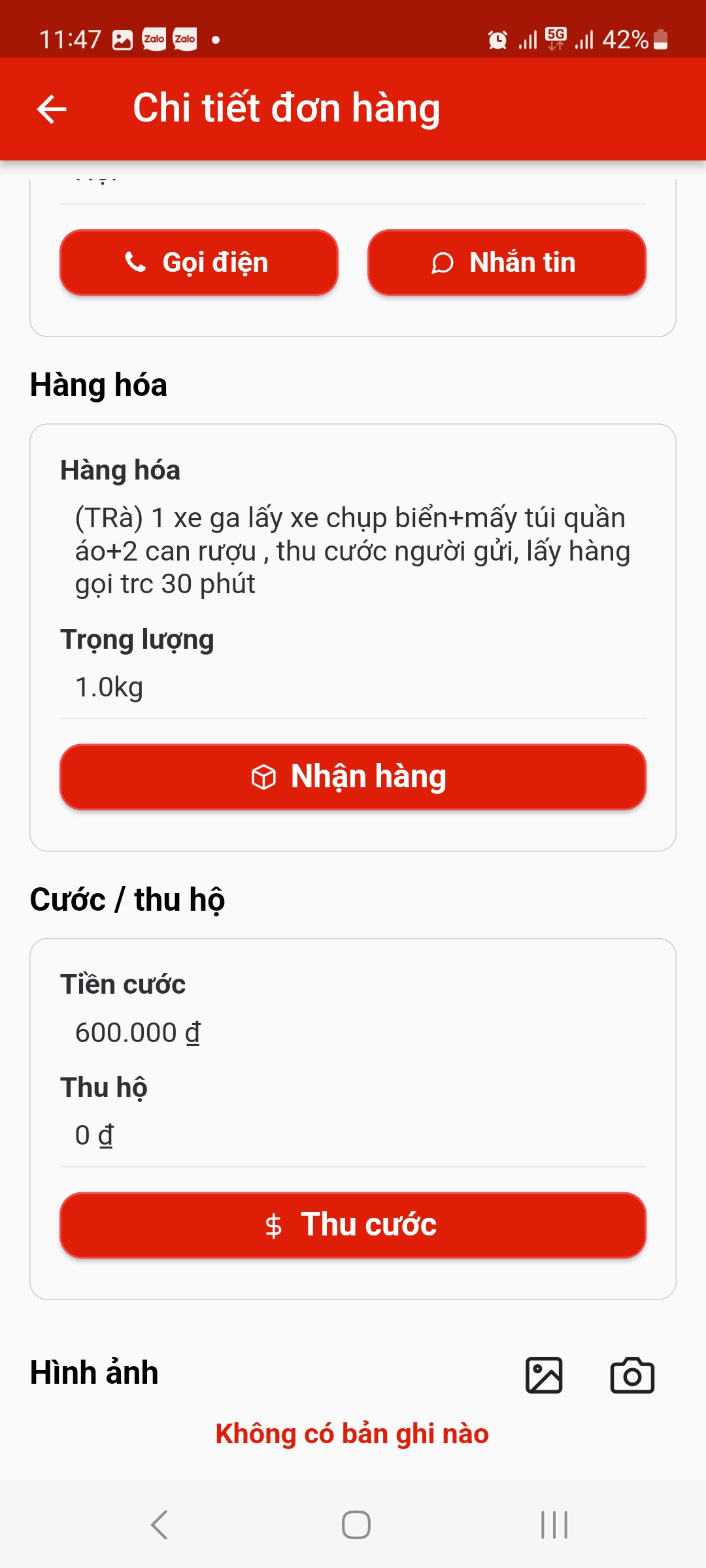Collect the fee with Thu cước
This screenshot has height=1568, width=706.
point(353,1225)
